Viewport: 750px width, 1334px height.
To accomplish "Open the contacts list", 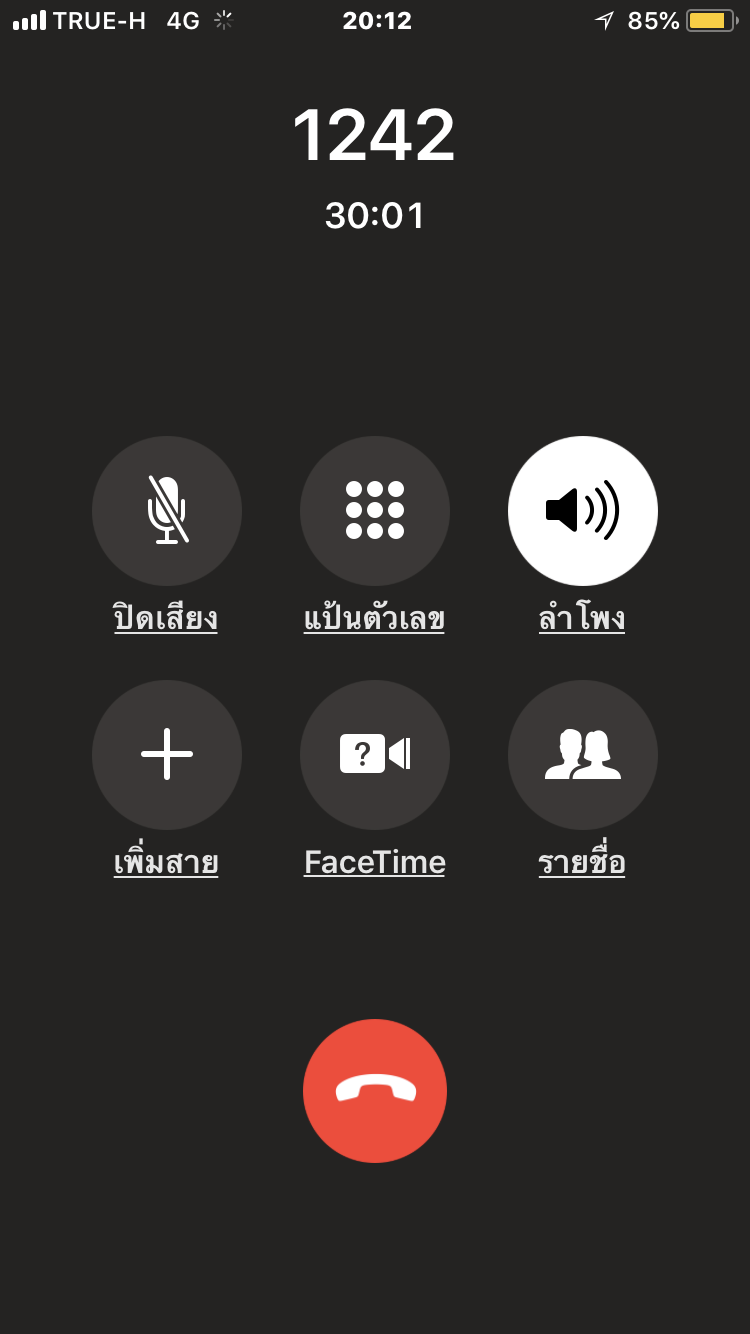I will (x=583, y=755).
